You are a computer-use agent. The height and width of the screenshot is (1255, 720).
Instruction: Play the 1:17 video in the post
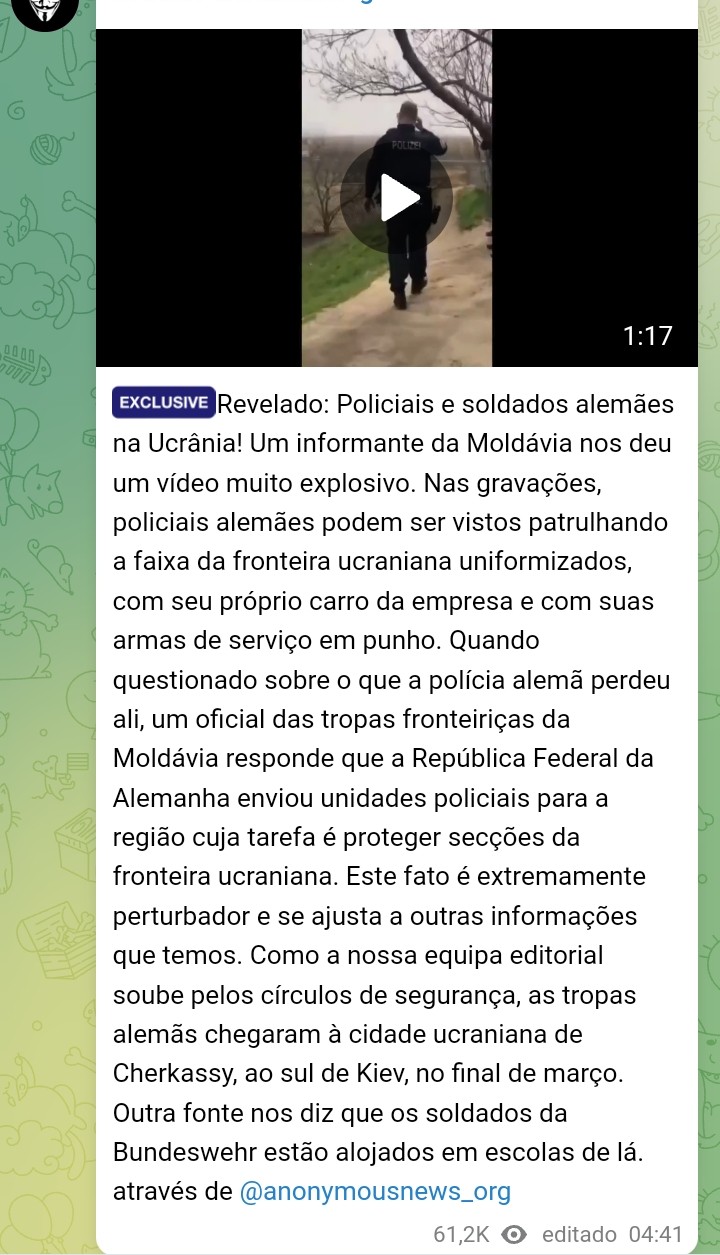[x=397, y=198]
